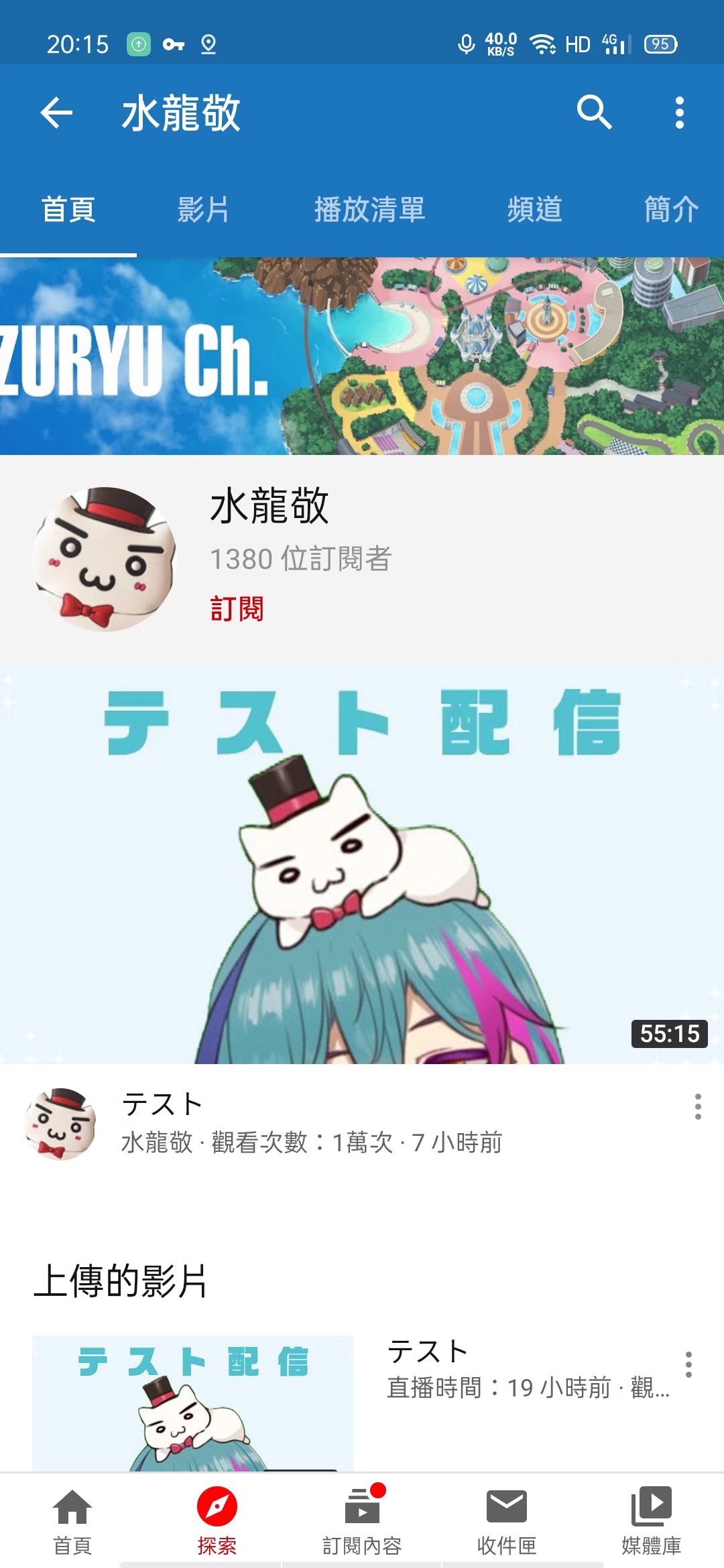Search within the 水龍敬 channel
The width and height of the screenshot is (724, 1568).
(x=594, y=112)
